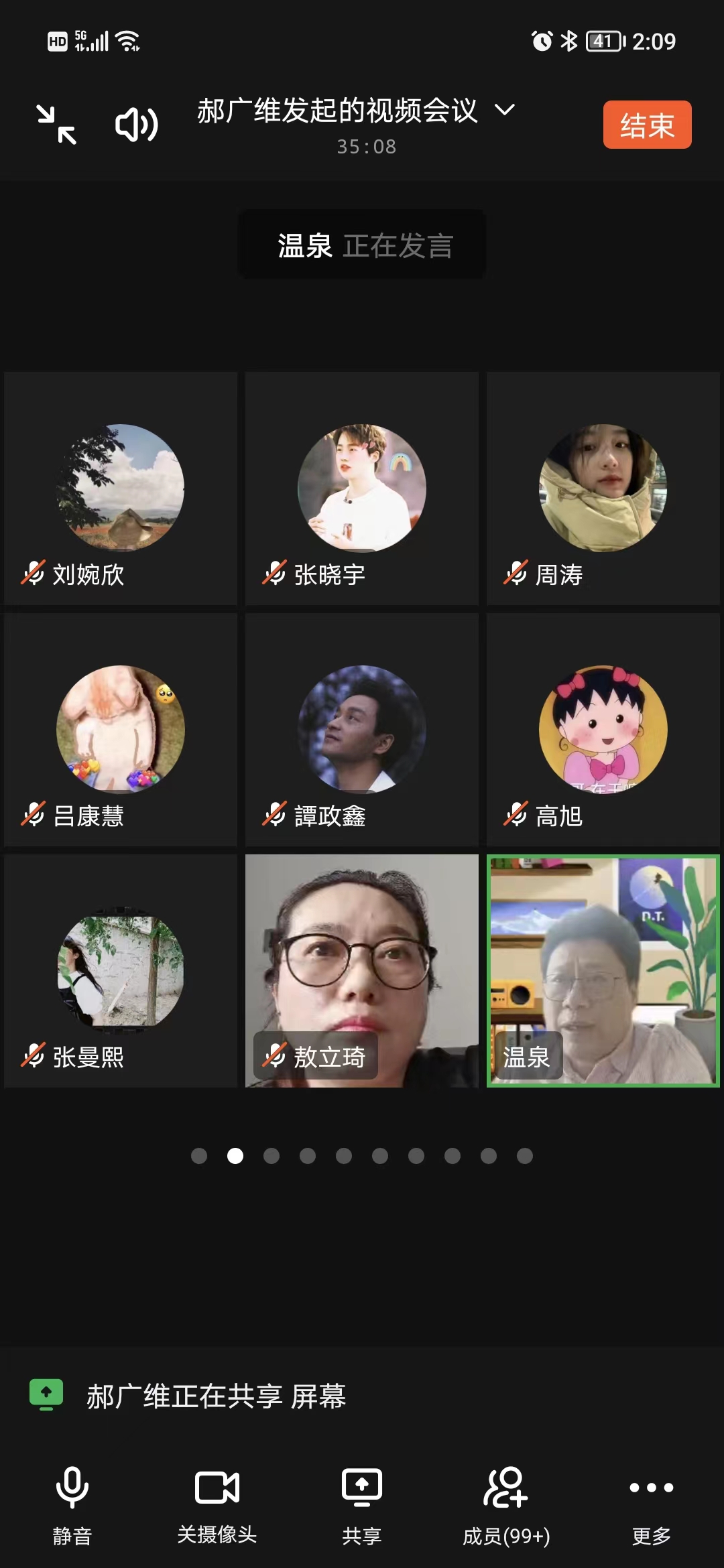Expand the meeting title dropdown
The image size is (724, 1568).
click(505, 110)
